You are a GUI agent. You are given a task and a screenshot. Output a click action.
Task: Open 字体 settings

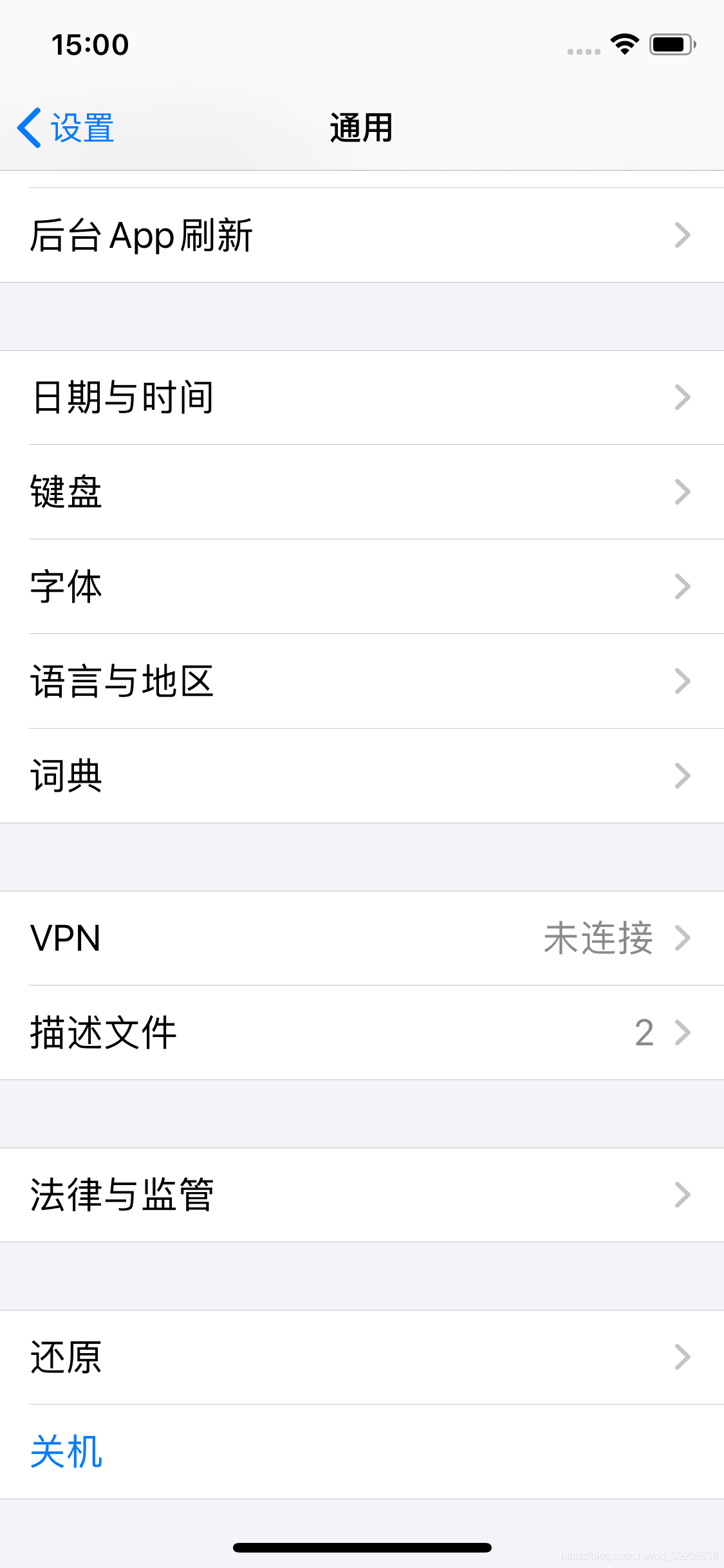click(x=362, y=586)
